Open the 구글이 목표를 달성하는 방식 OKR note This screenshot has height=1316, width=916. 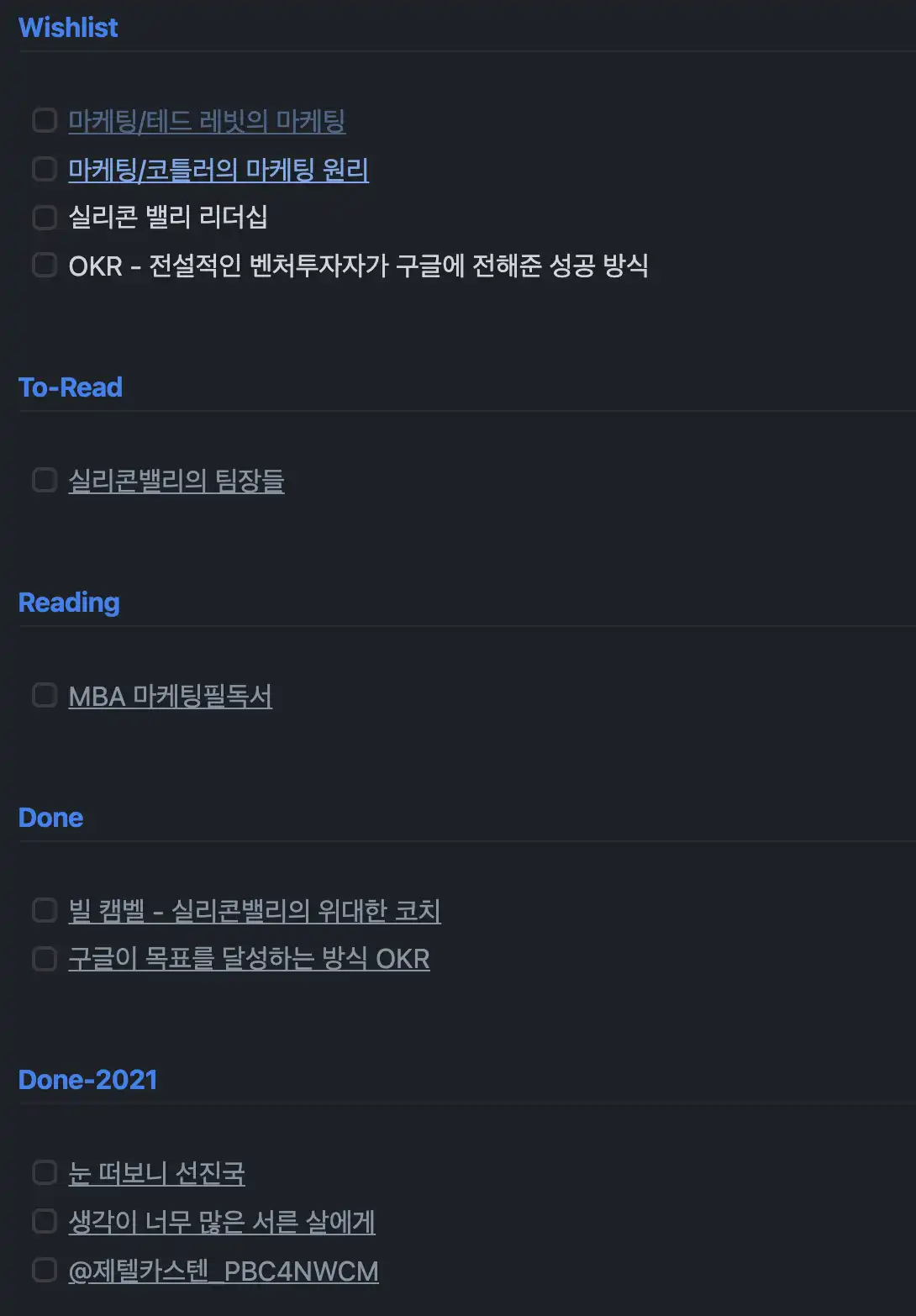pos(249,959)
